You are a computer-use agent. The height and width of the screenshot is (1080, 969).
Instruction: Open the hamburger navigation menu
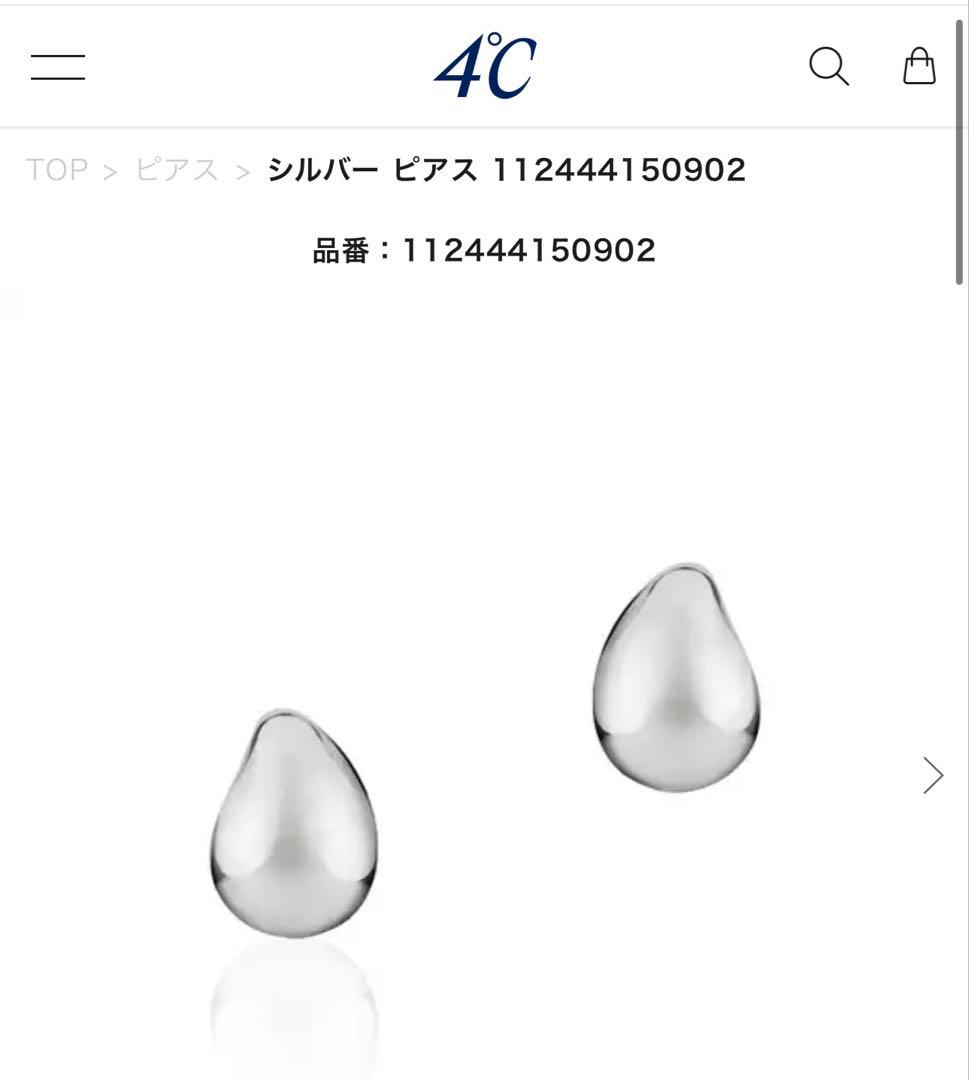click(x=57, y=65)
